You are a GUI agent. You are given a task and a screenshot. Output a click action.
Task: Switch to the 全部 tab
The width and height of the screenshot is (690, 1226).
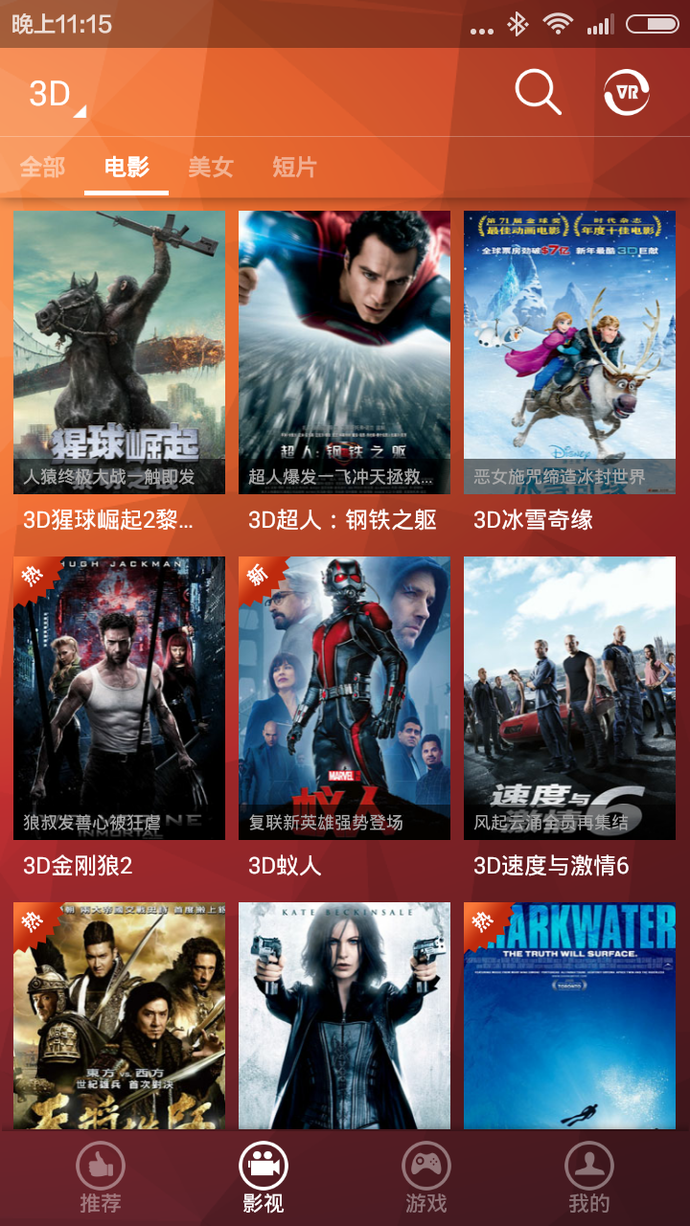[x=43, y=166]
